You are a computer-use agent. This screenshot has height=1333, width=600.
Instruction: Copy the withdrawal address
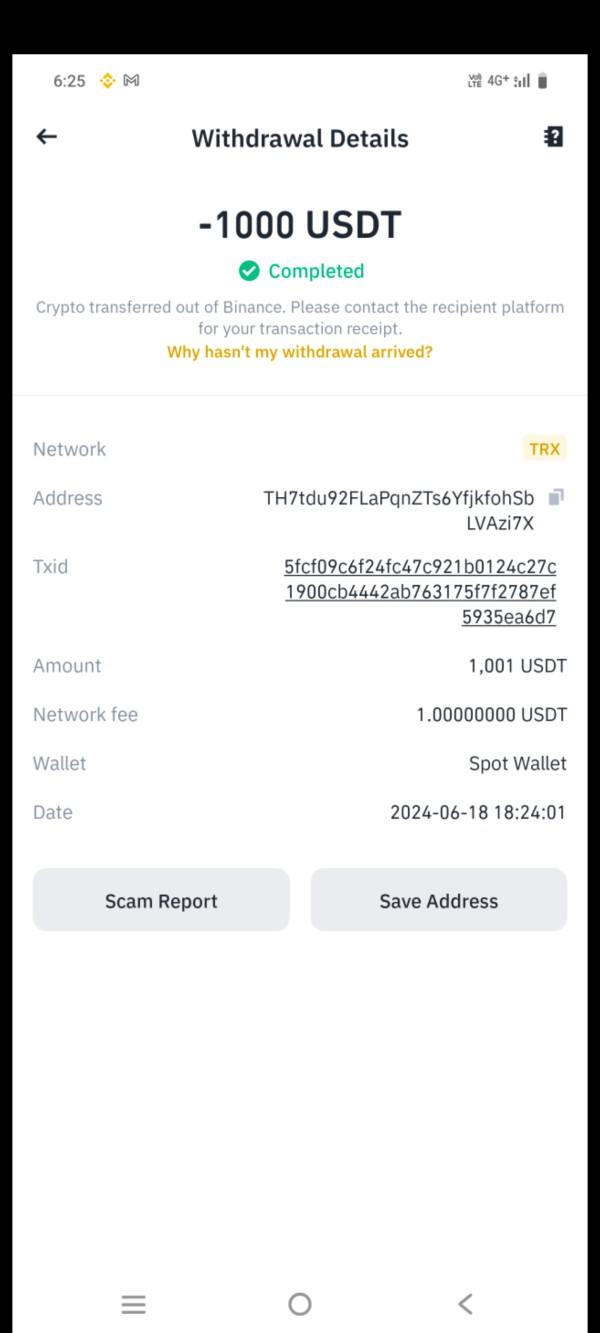pos(557,497)
